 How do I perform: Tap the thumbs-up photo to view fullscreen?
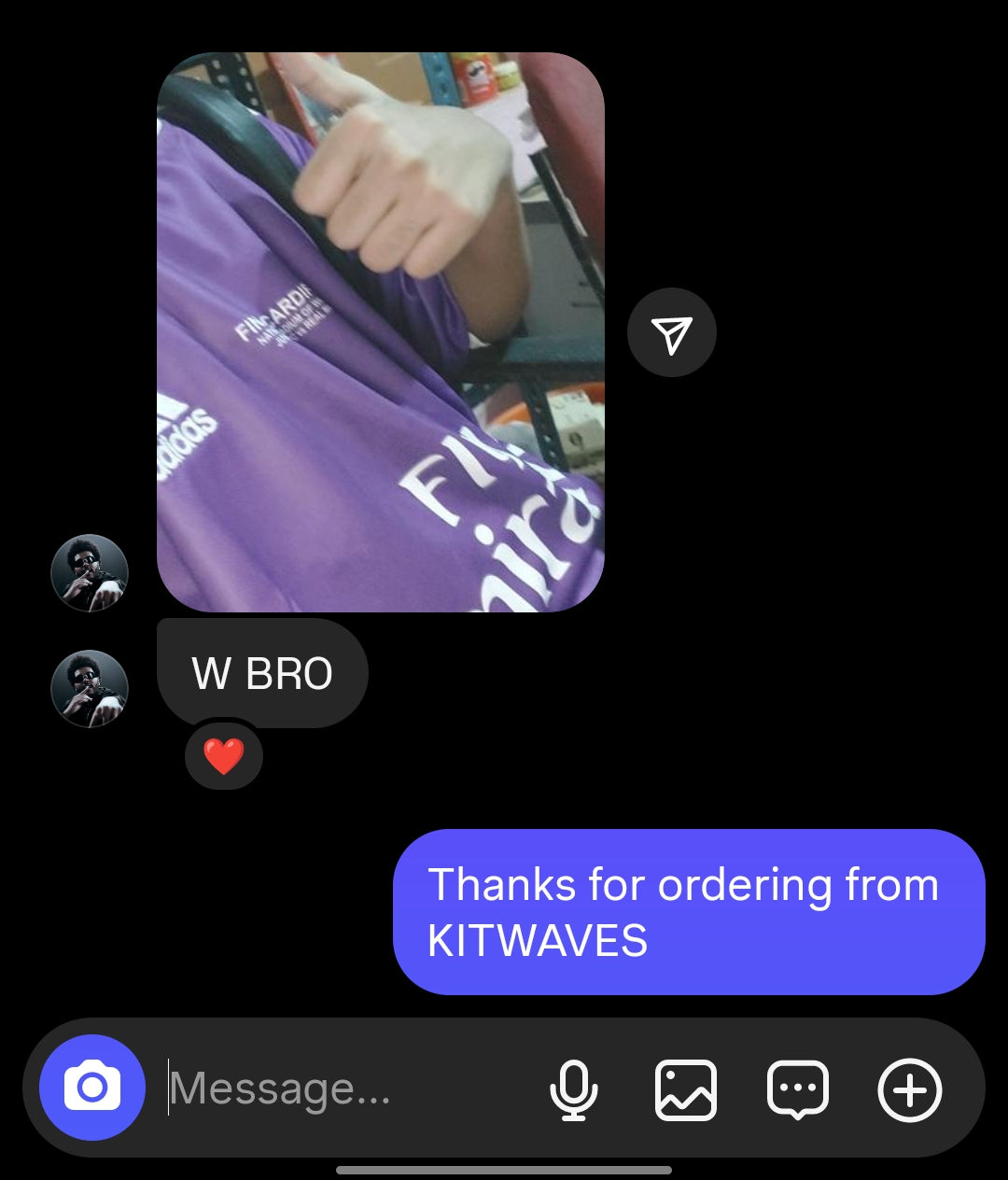379,331
